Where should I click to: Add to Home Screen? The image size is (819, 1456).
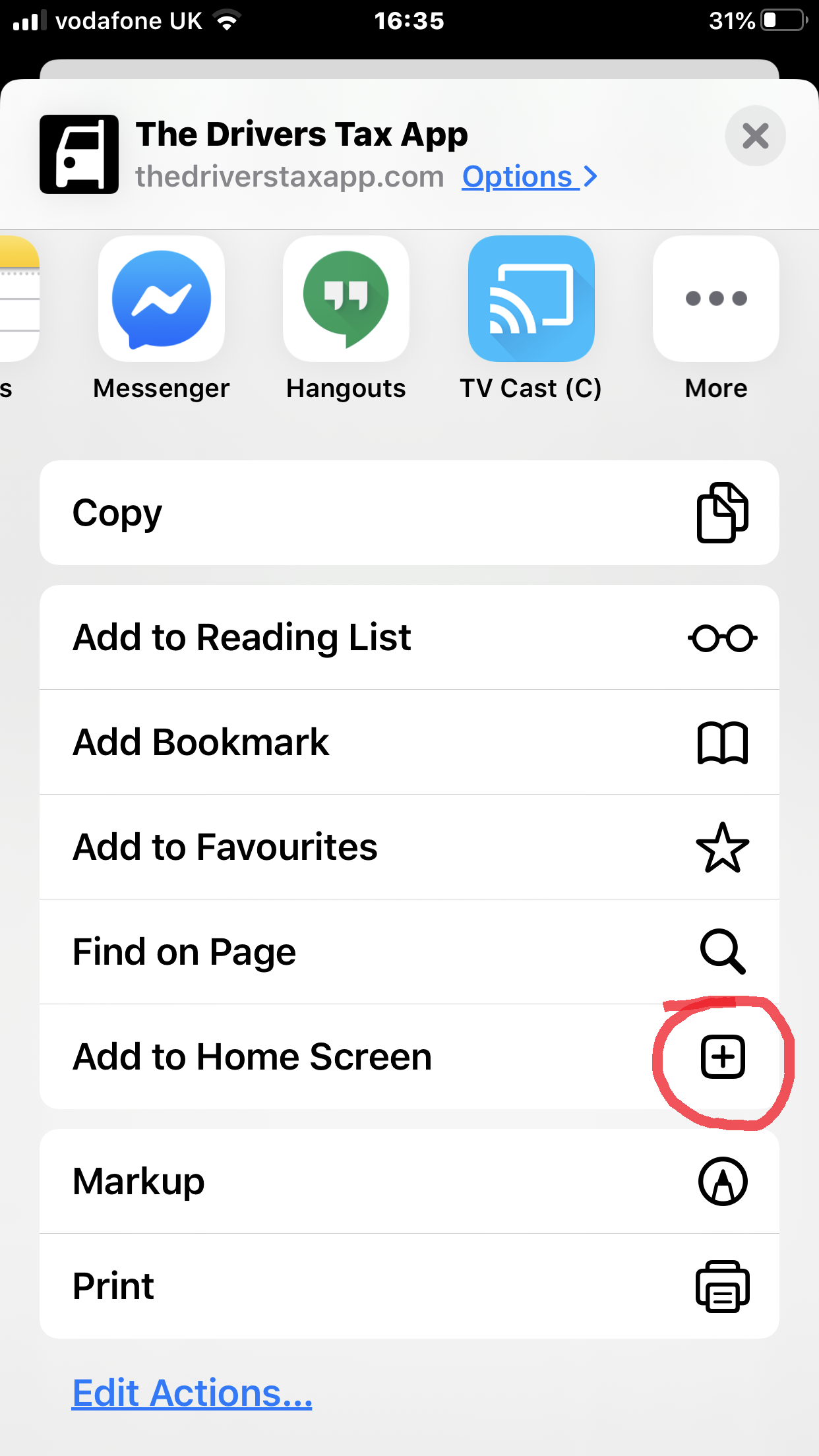click(x=409, y=1057)
